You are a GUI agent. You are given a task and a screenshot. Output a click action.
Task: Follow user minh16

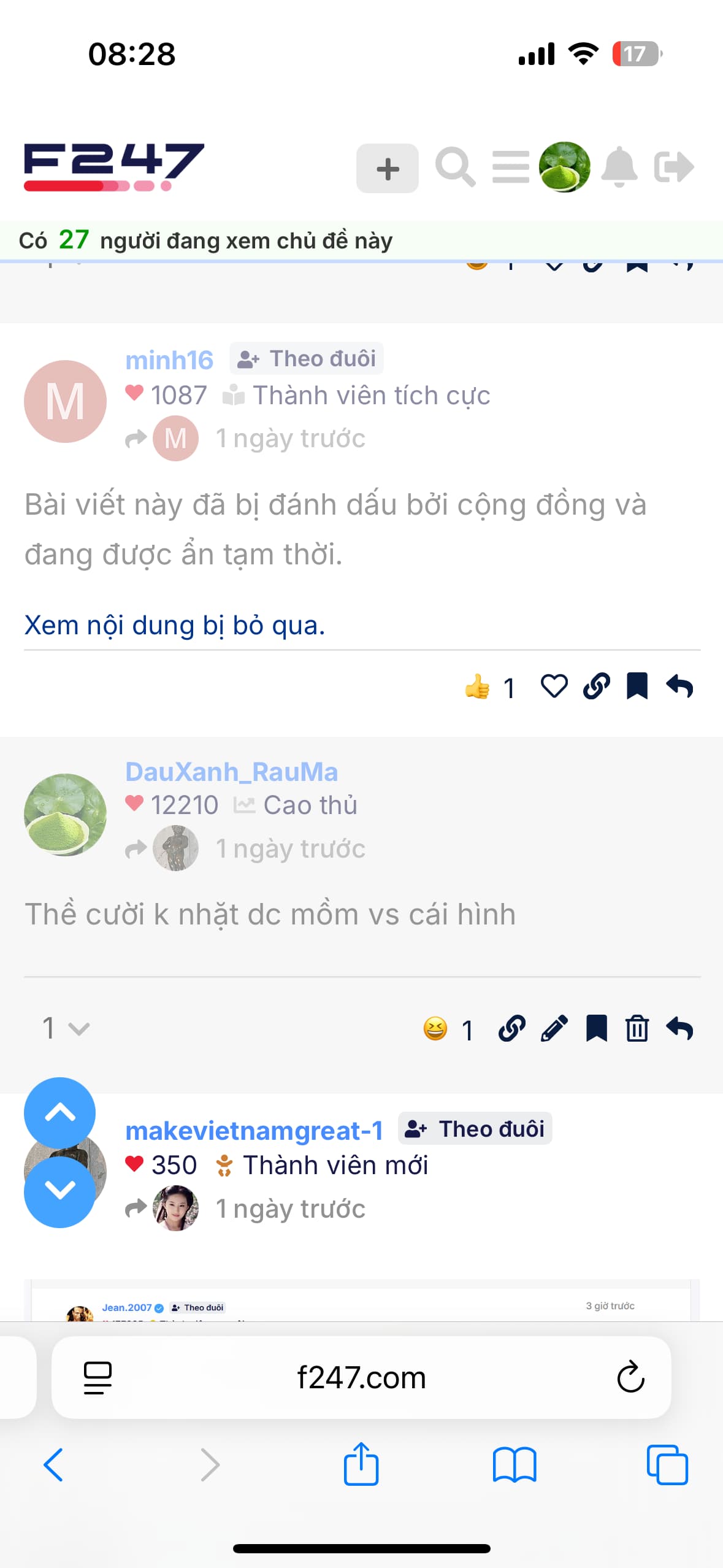pos(307,359)
